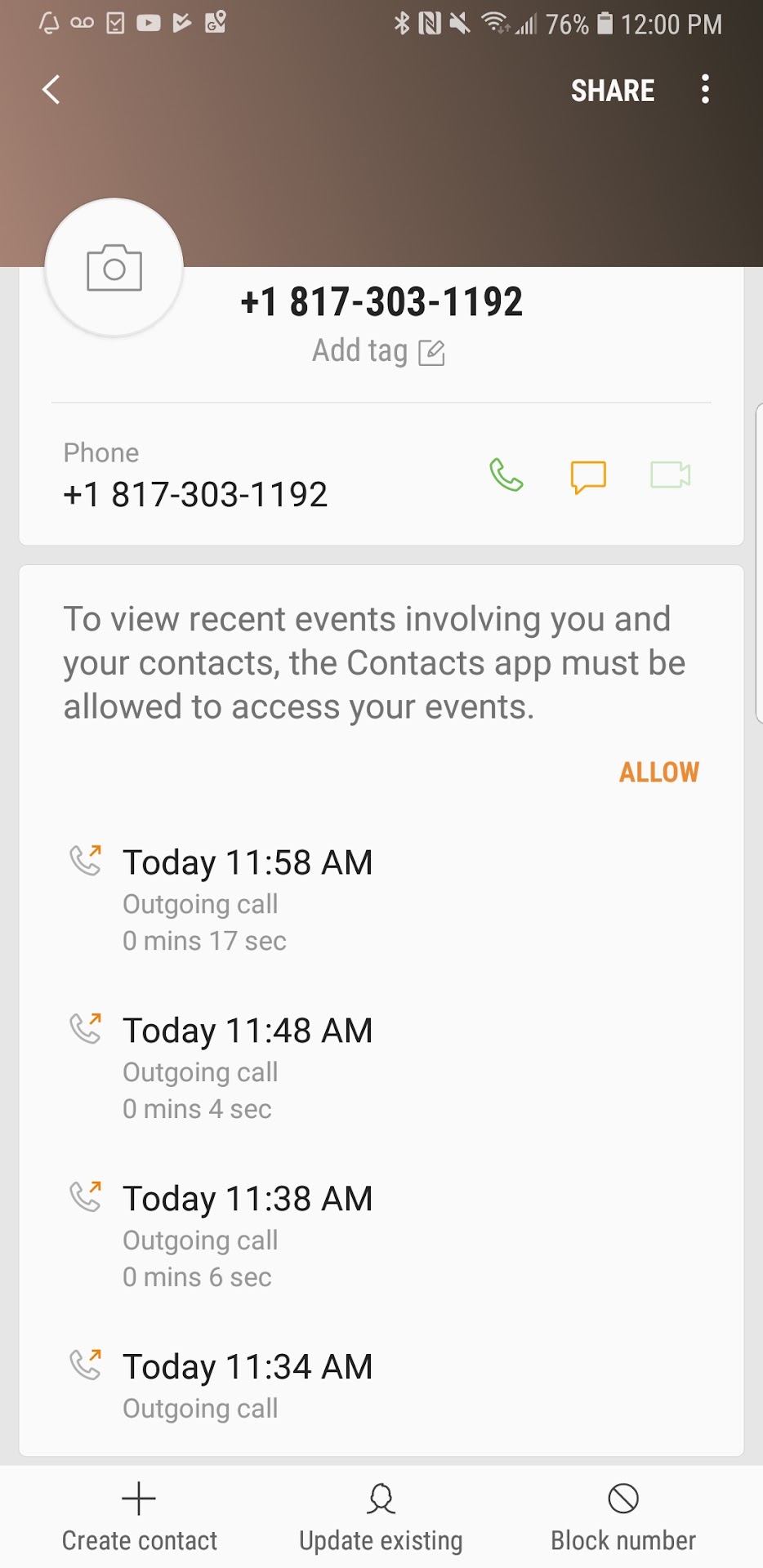Tap the SHARE button
763x1568 pixels.
612,91
